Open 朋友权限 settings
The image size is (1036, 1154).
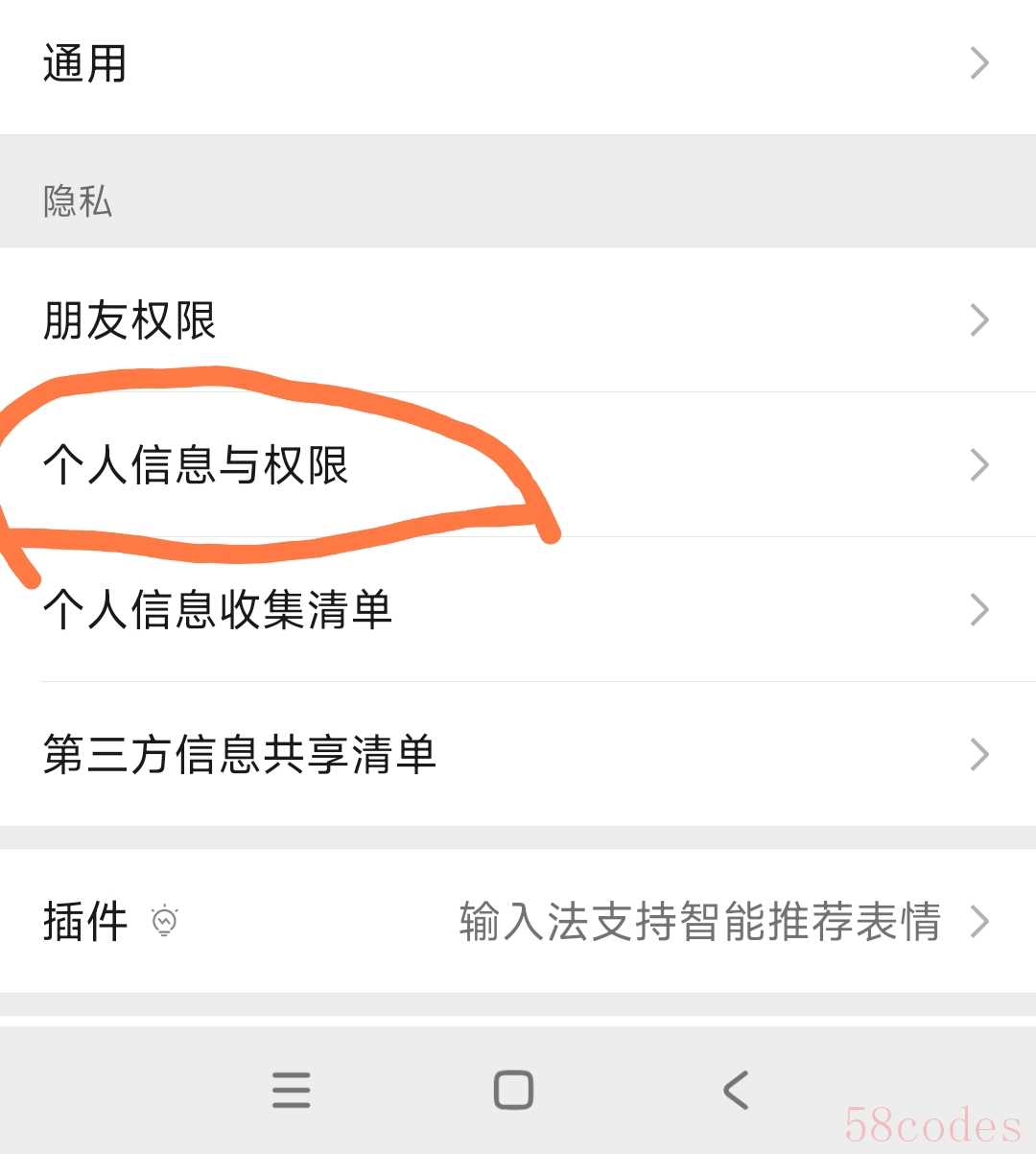pyautogui.click(x=518, y=319)
